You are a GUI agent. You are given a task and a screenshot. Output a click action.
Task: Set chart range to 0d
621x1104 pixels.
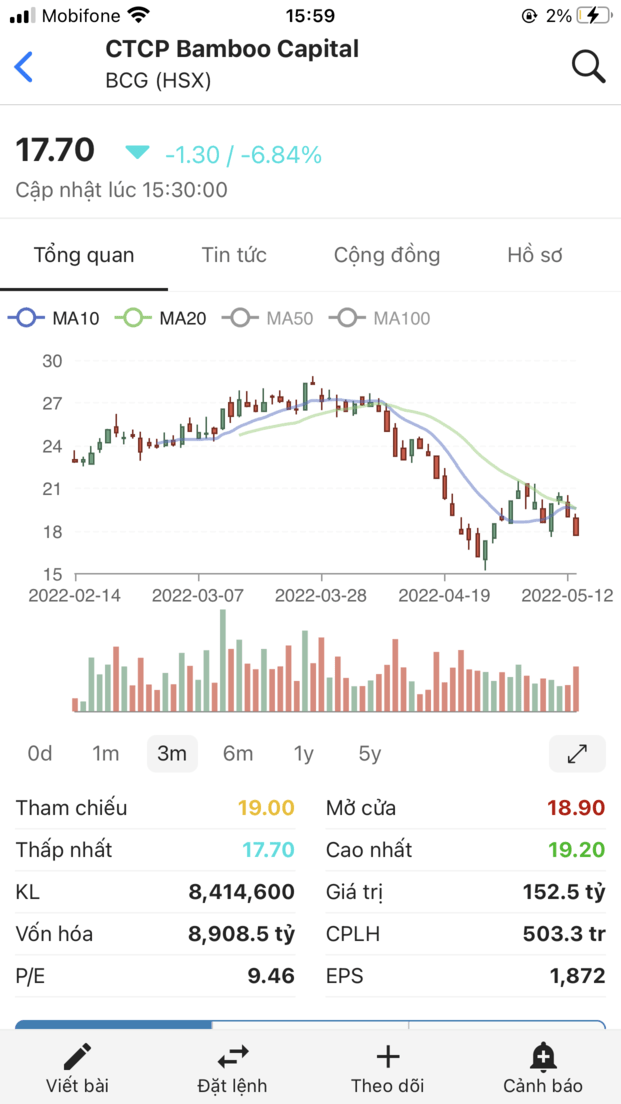[40, 753]
